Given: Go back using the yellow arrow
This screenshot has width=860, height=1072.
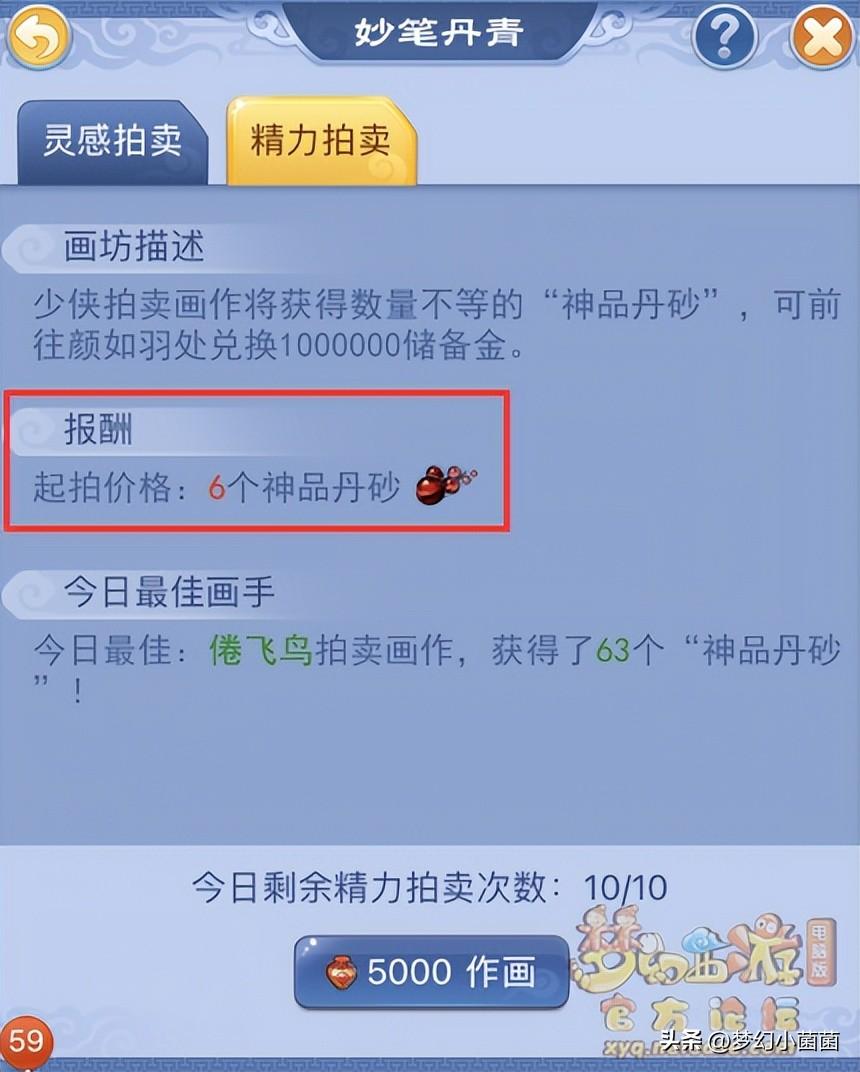Looking at the screenshot, I should pos(37,37).
